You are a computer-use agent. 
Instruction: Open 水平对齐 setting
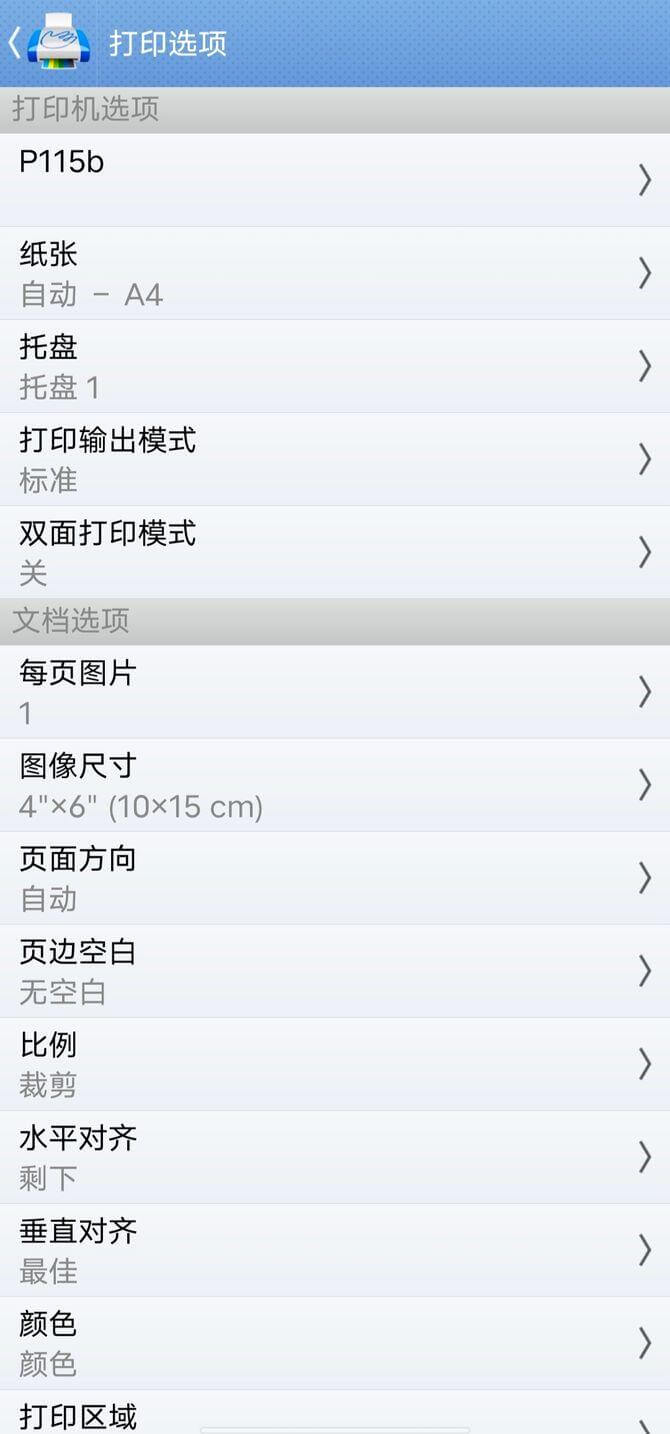pyautogui.click(x=335, y=1157)
